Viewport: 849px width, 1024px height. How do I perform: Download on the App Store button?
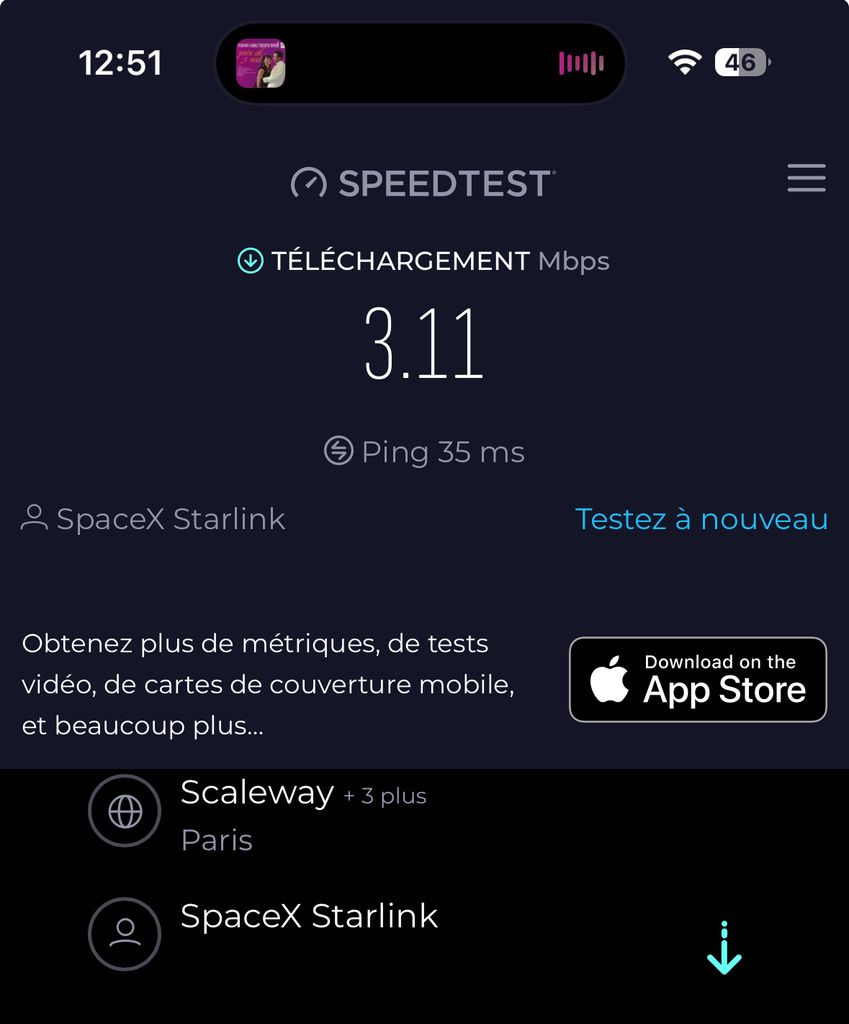(698, 679)
